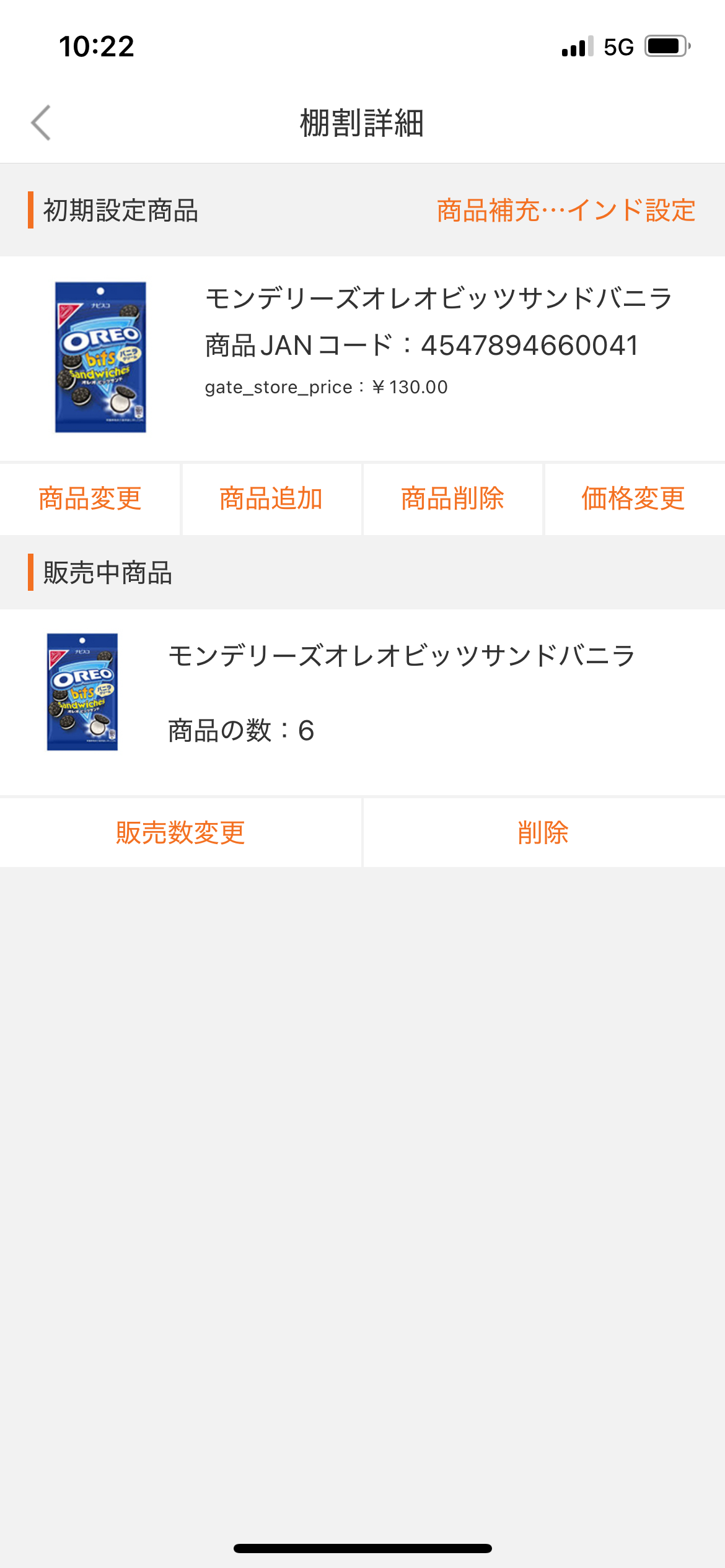The height and width of the screenshot is (1568, 725).
Task: Tap 販売数変更 to change sales quantity
Action: pyautogui.click(x=181, y=833)
